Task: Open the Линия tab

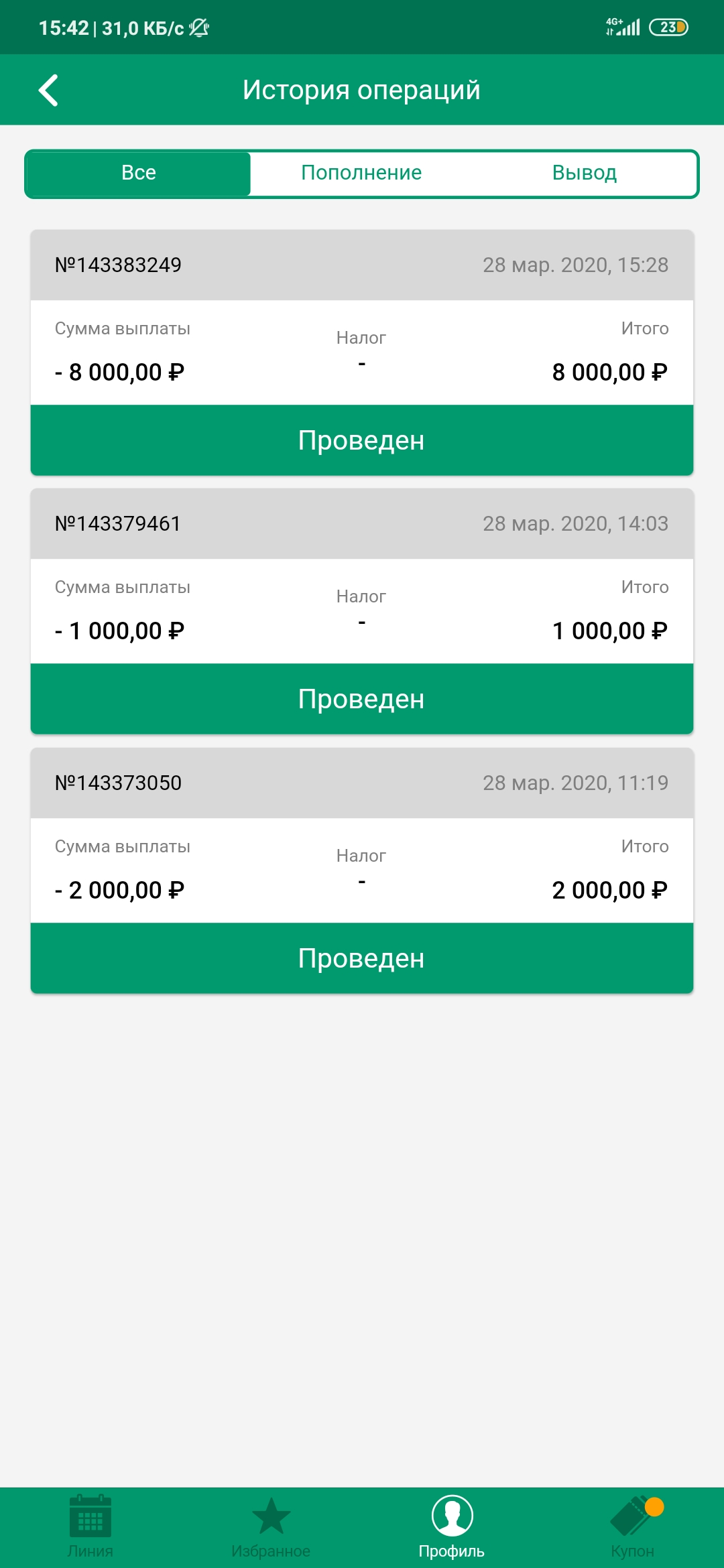Action: click(x=90, y=1527)
